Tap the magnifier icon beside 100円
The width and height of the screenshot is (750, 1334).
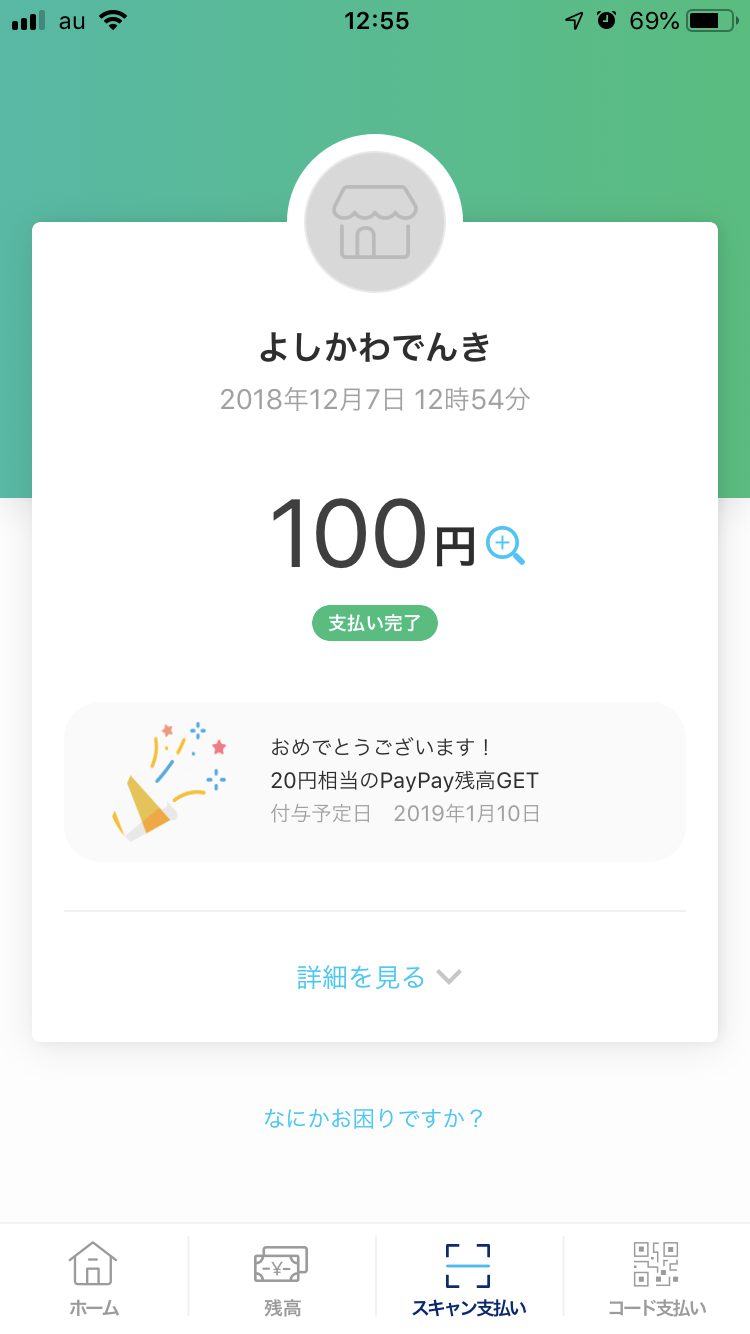click(505, 546)
